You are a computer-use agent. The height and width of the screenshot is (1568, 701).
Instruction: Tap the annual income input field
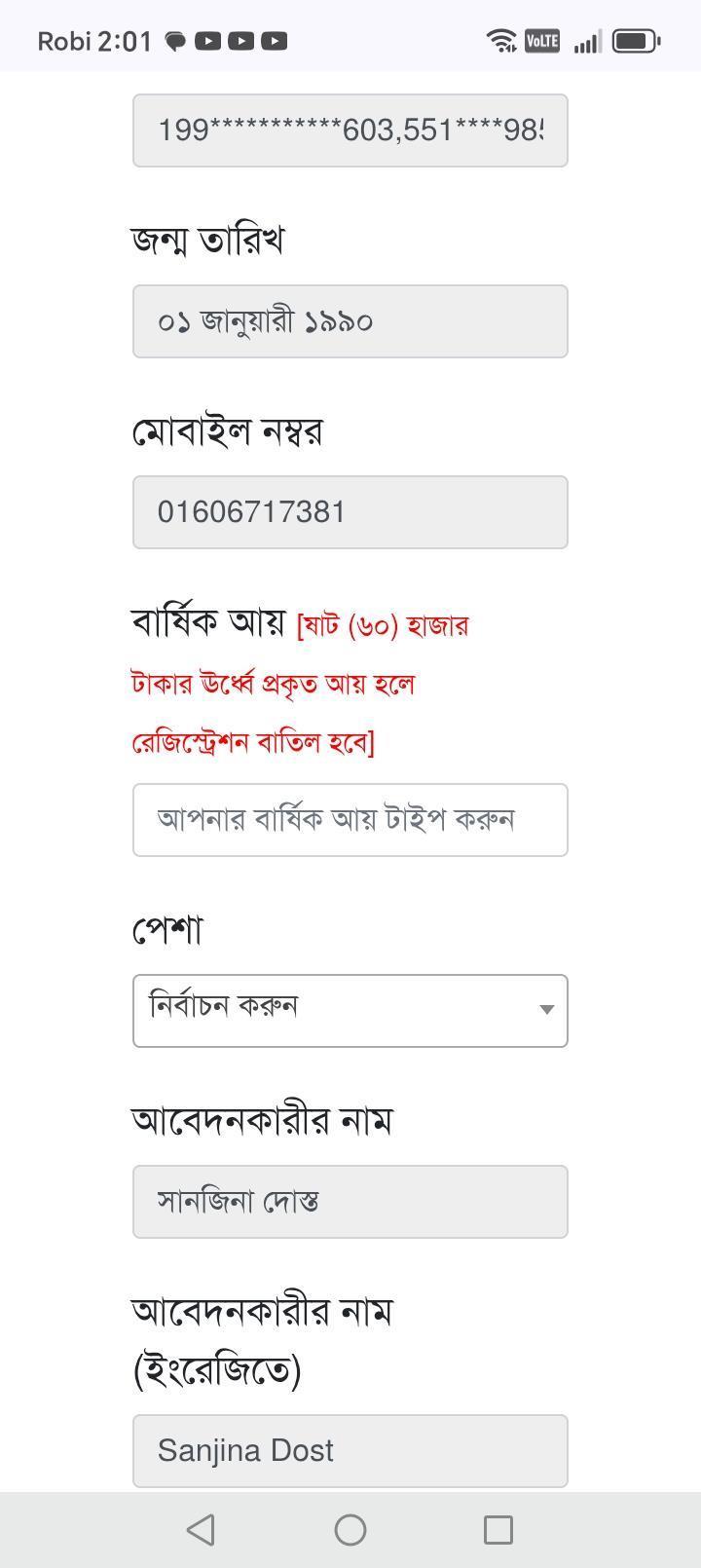350,820
